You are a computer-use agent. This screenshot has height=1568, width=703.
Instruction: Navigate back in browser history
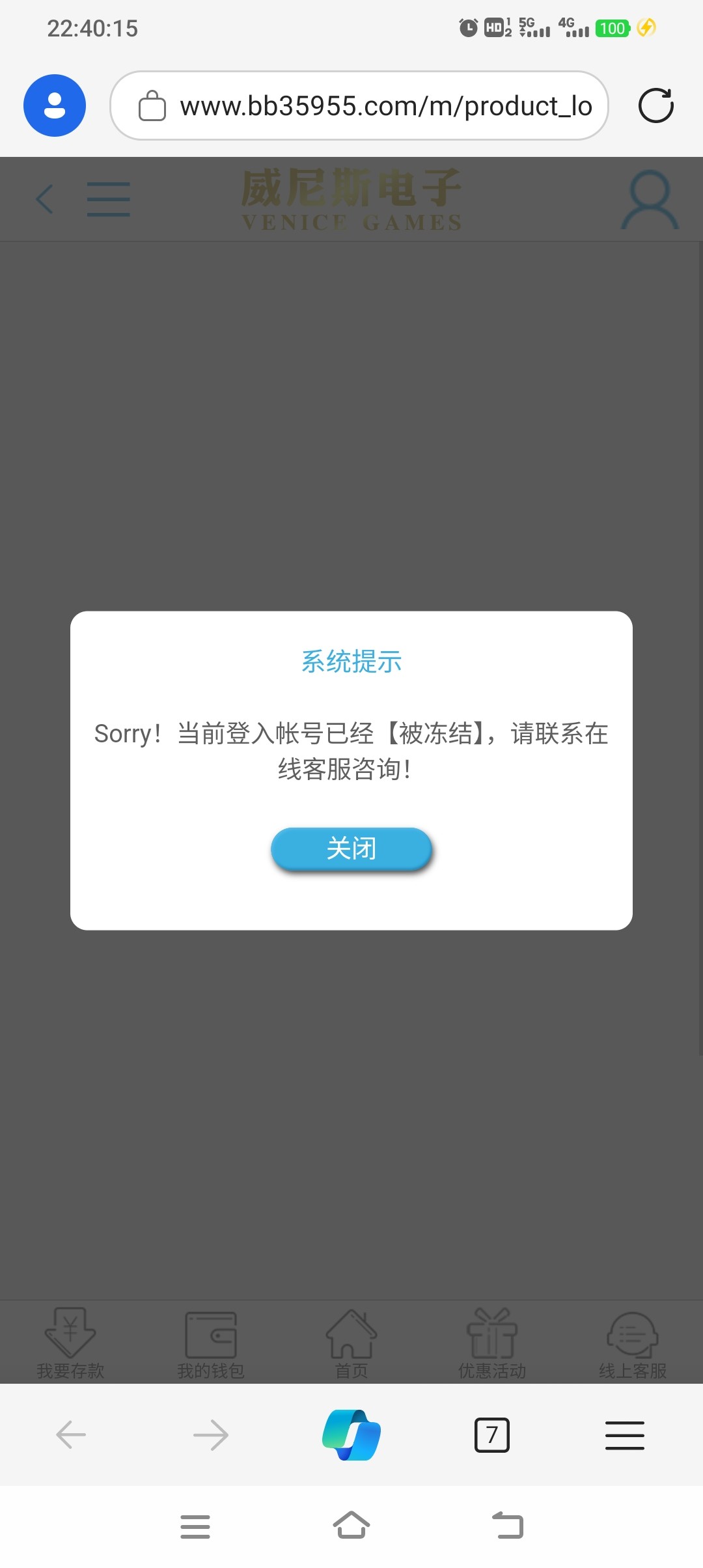tap(71, 1435)
